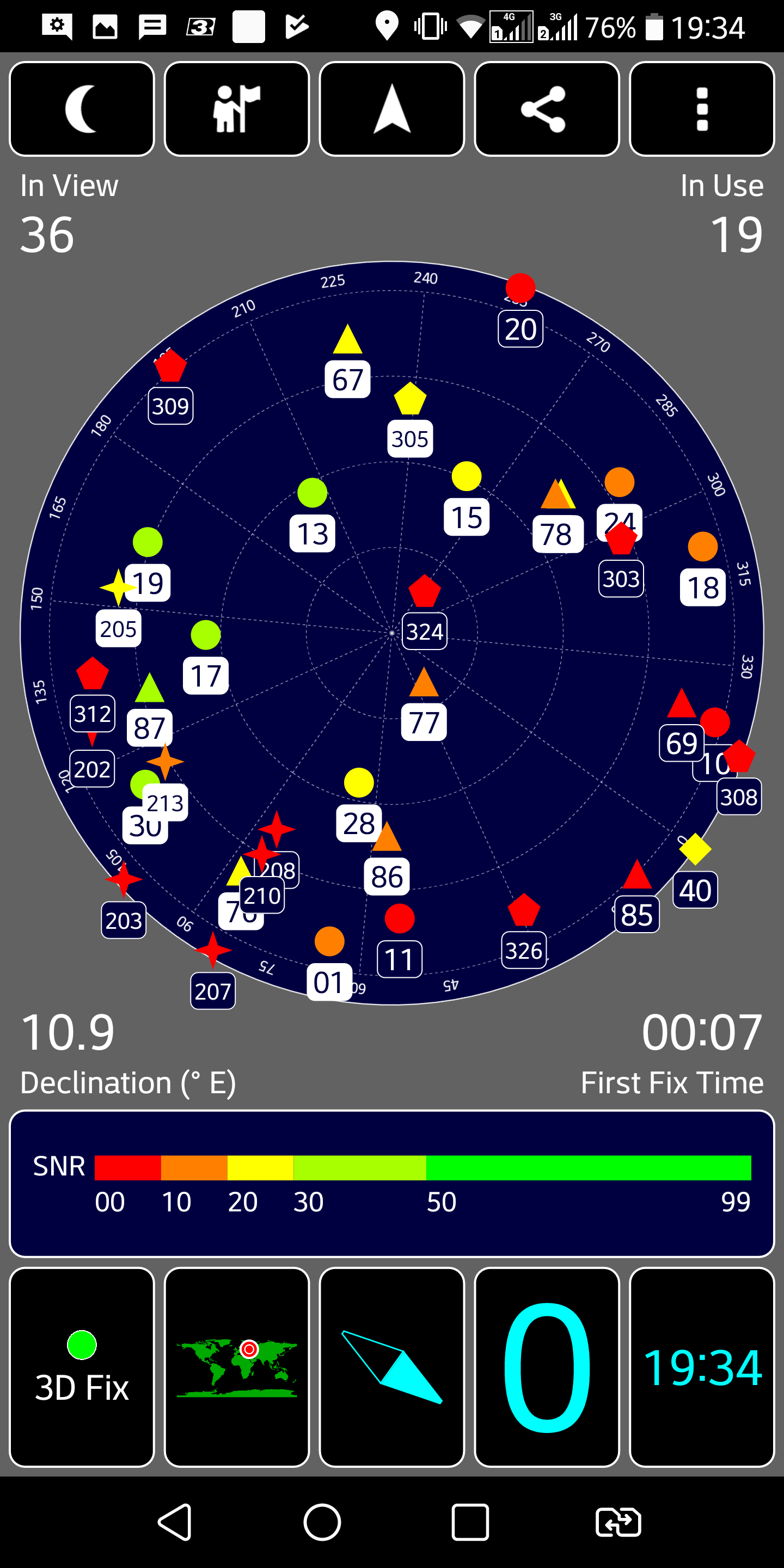Tap the navigation arrow button
784x1568 pixels.
(392, 109)
